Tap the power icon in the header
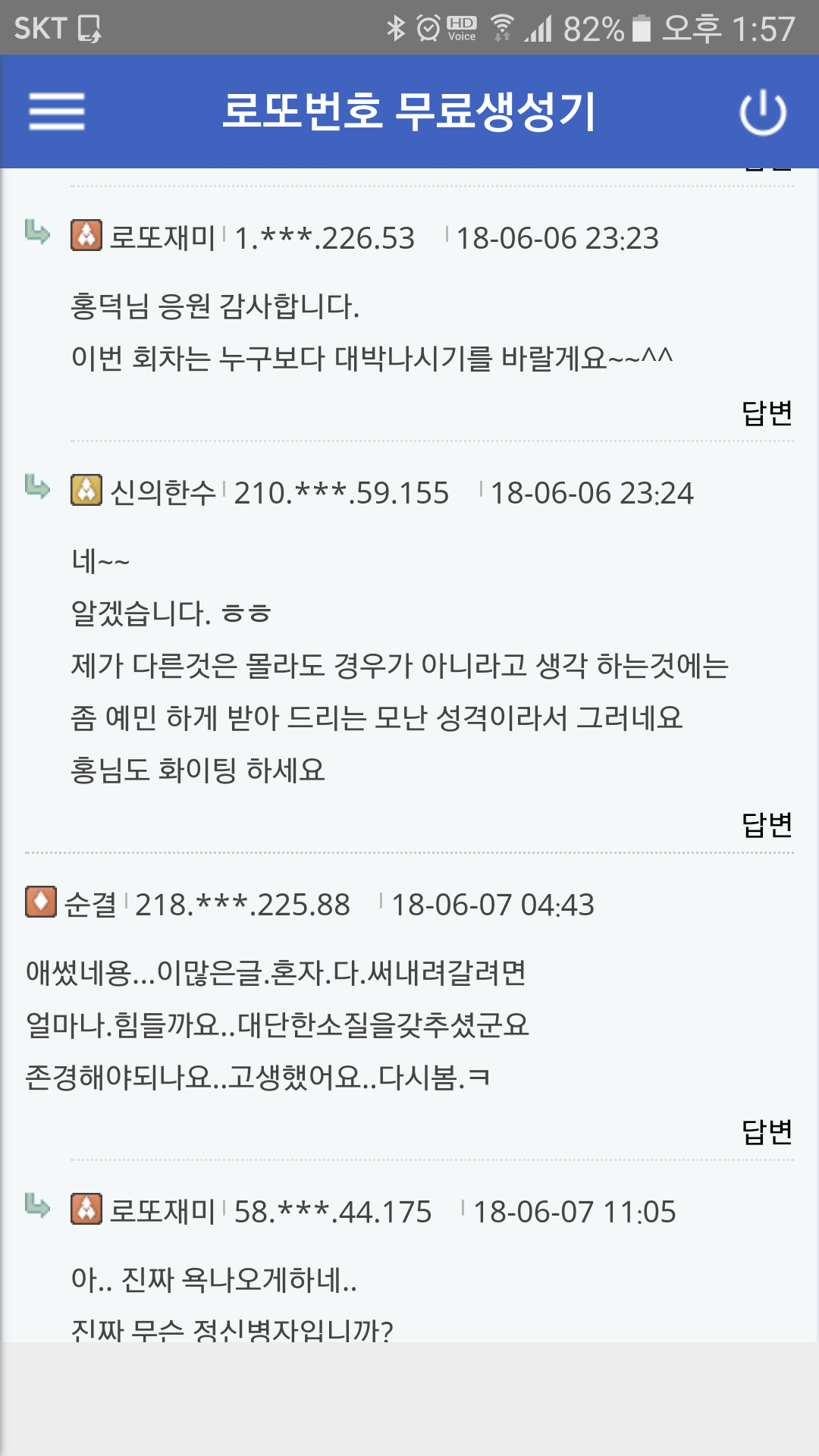This screenshot has height=1456, width=819. pos(762,112)
